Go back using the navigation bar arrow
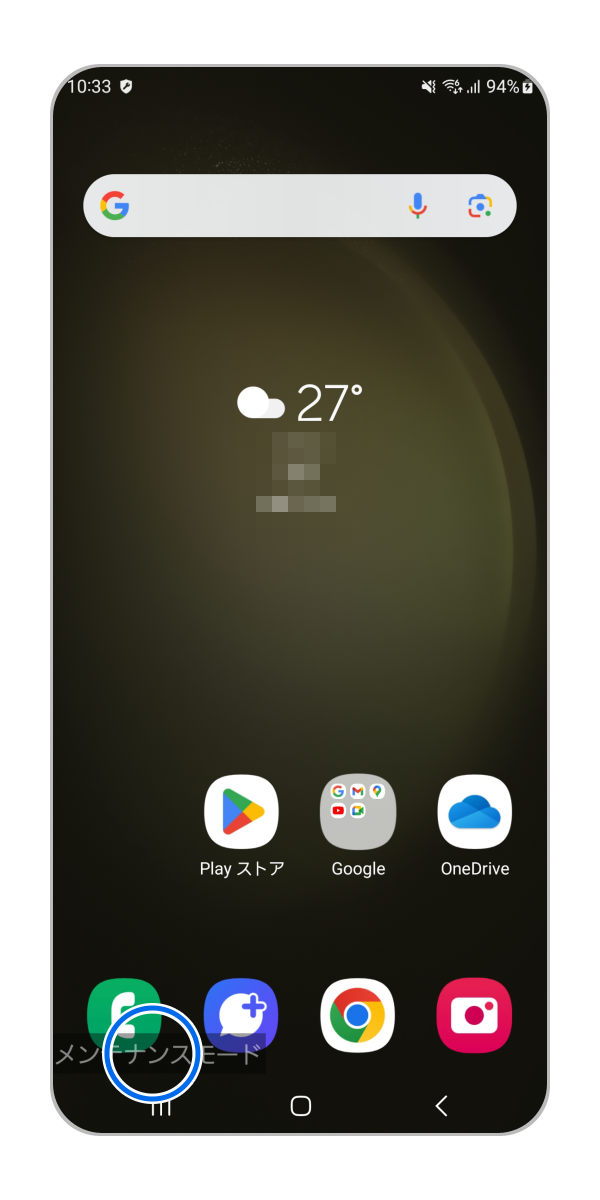600x1200 pixels. tap(441, 1105)
